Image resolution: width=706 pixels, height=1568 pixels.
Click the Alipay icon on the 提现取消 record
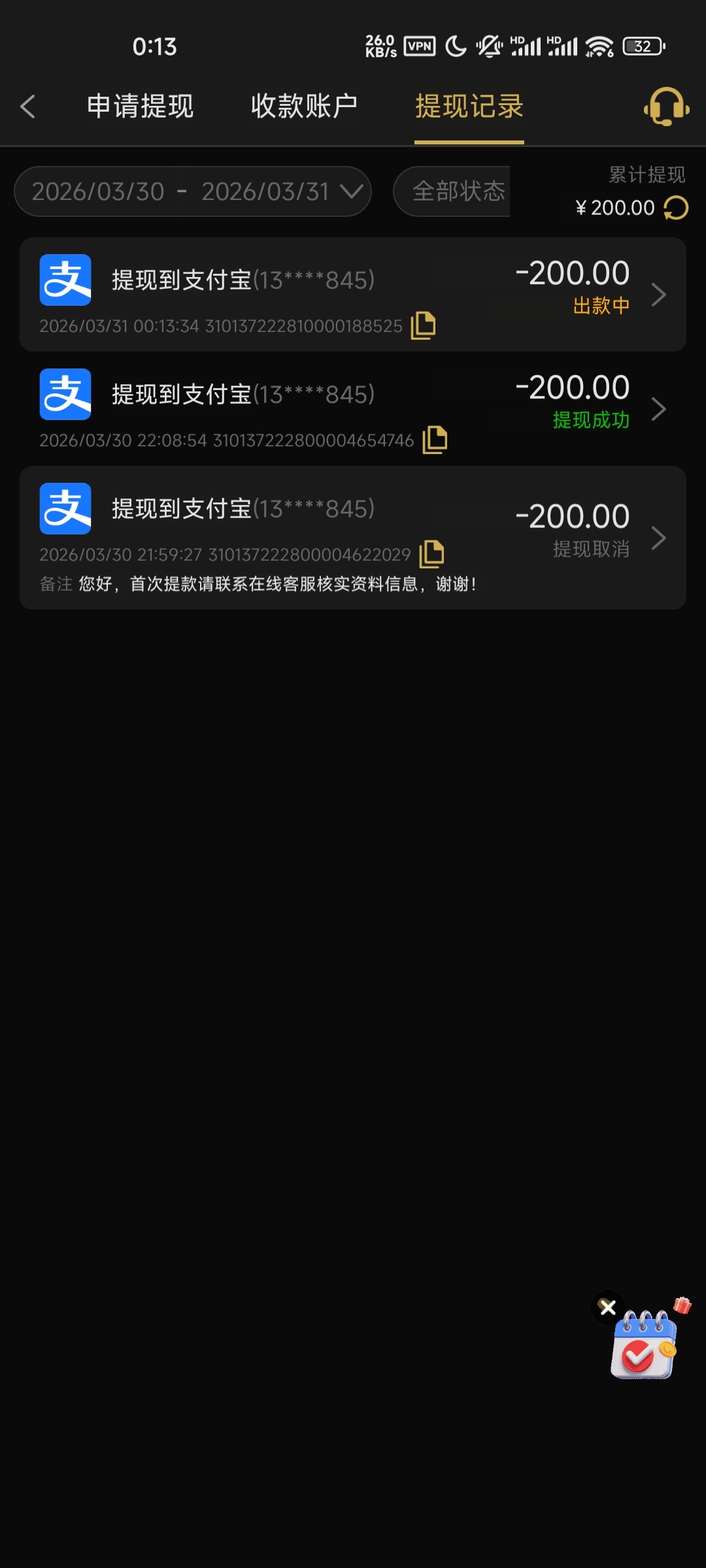point(65,510)
